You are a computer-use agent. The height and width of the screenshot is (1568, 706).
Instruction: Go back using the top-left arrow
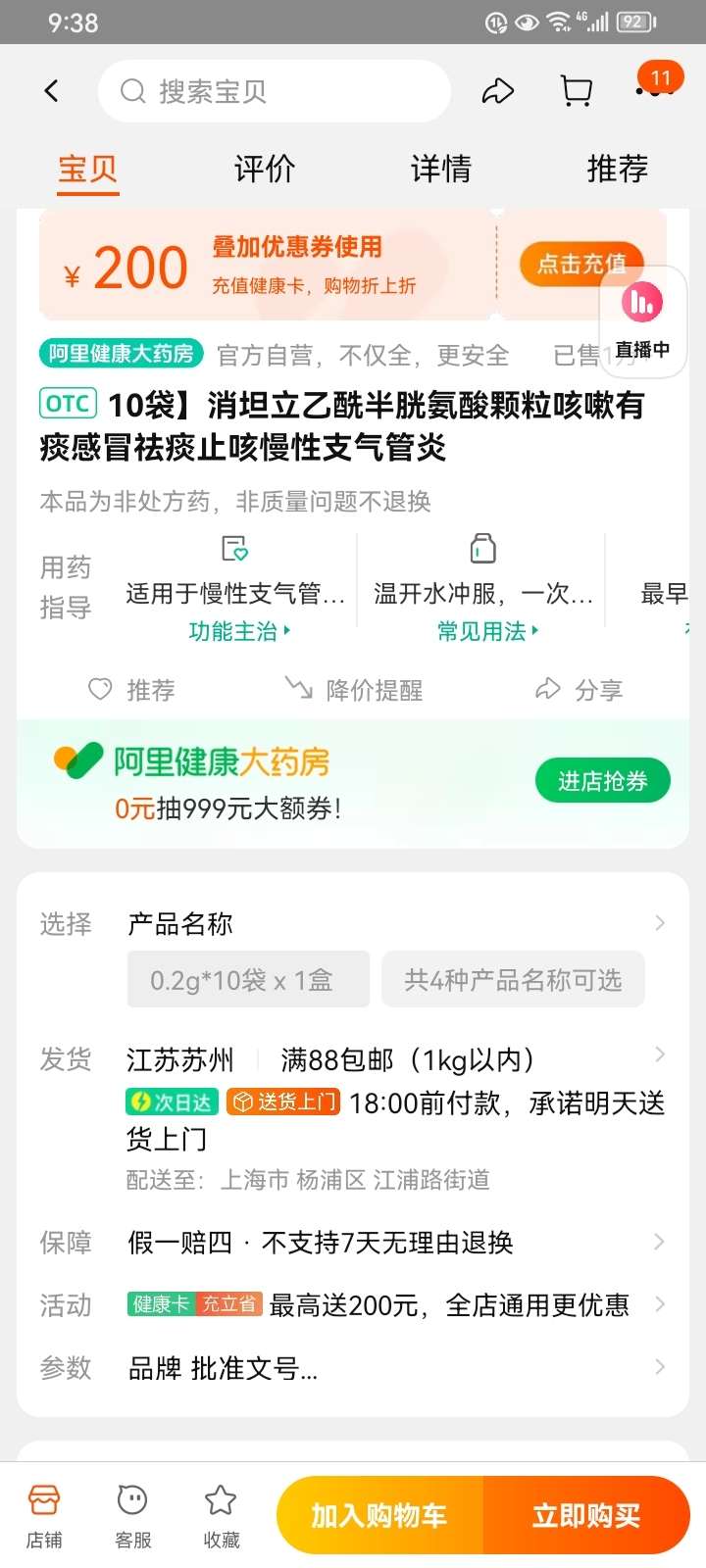coord(52,91)
